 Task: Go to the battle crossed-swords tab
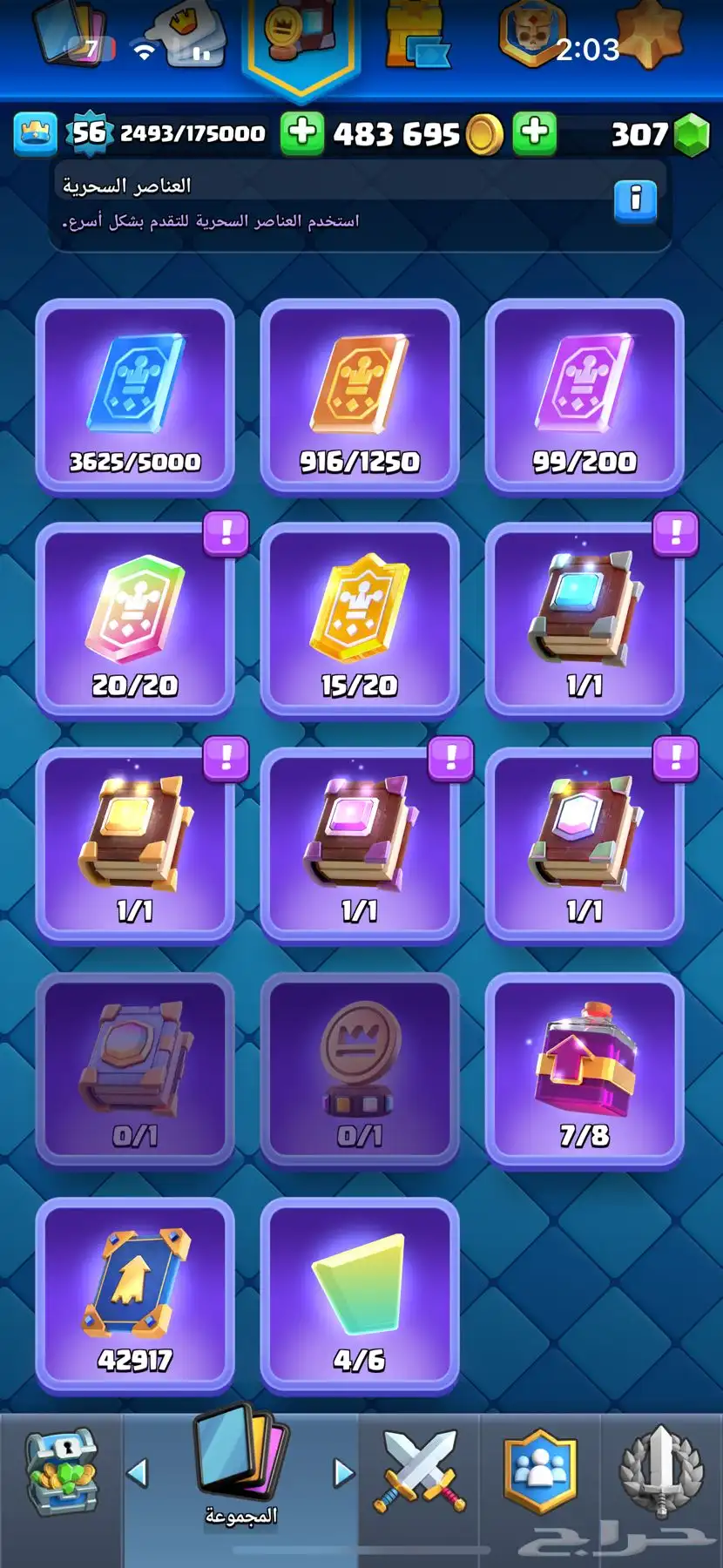[419, 1472]
